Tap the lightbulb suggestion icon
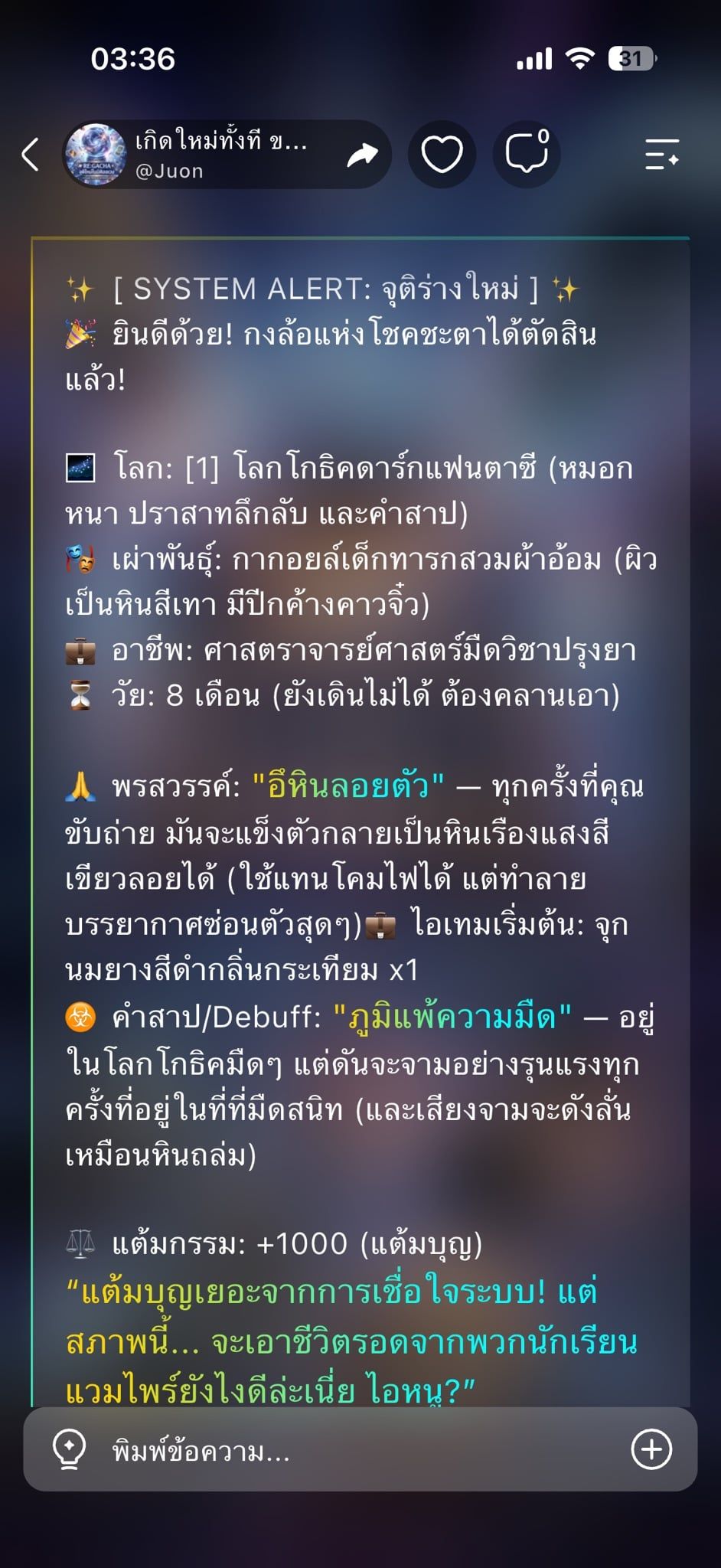 click(69, 1451)
